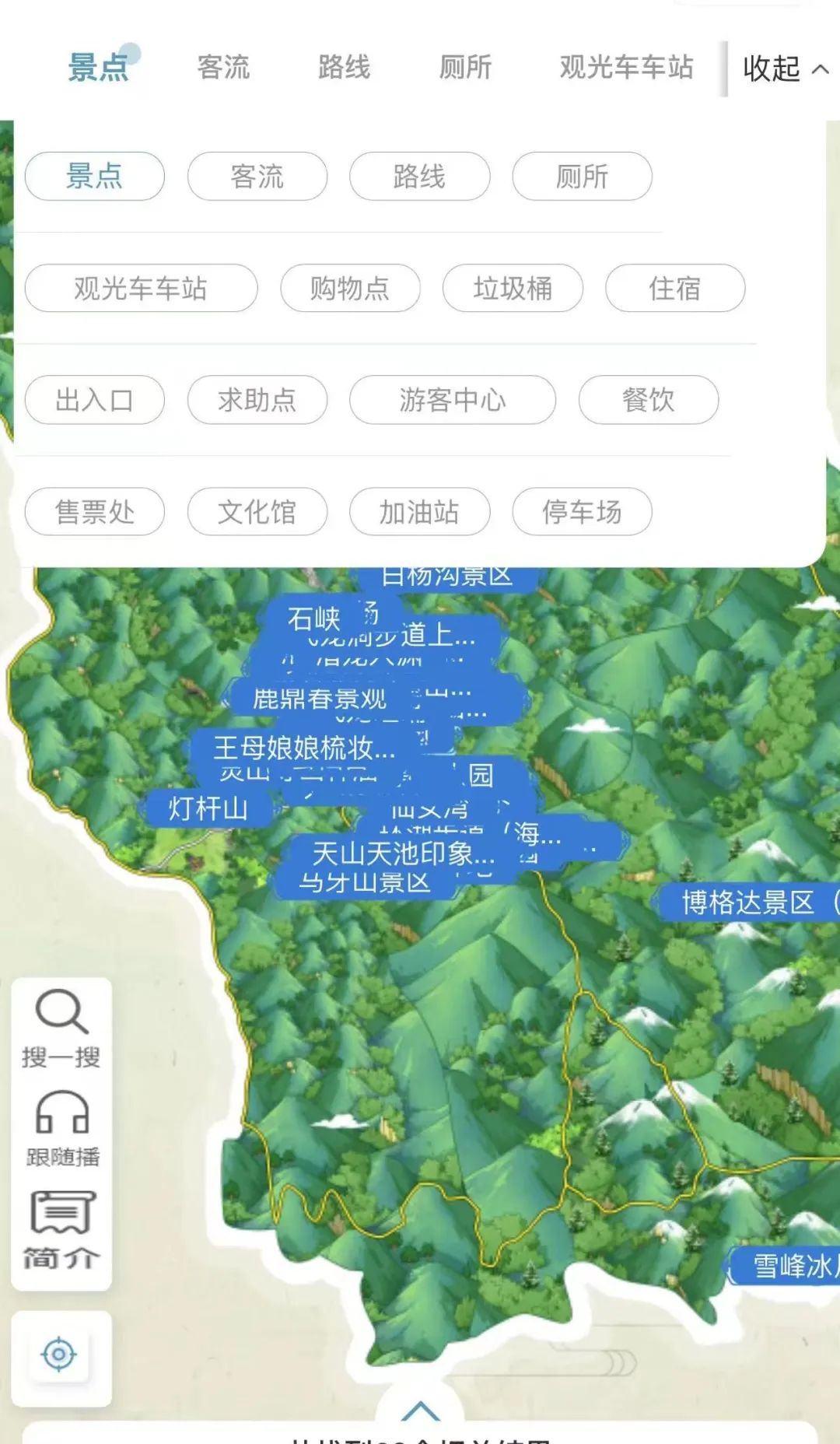Select the 售票处 chip

(94, 512)
